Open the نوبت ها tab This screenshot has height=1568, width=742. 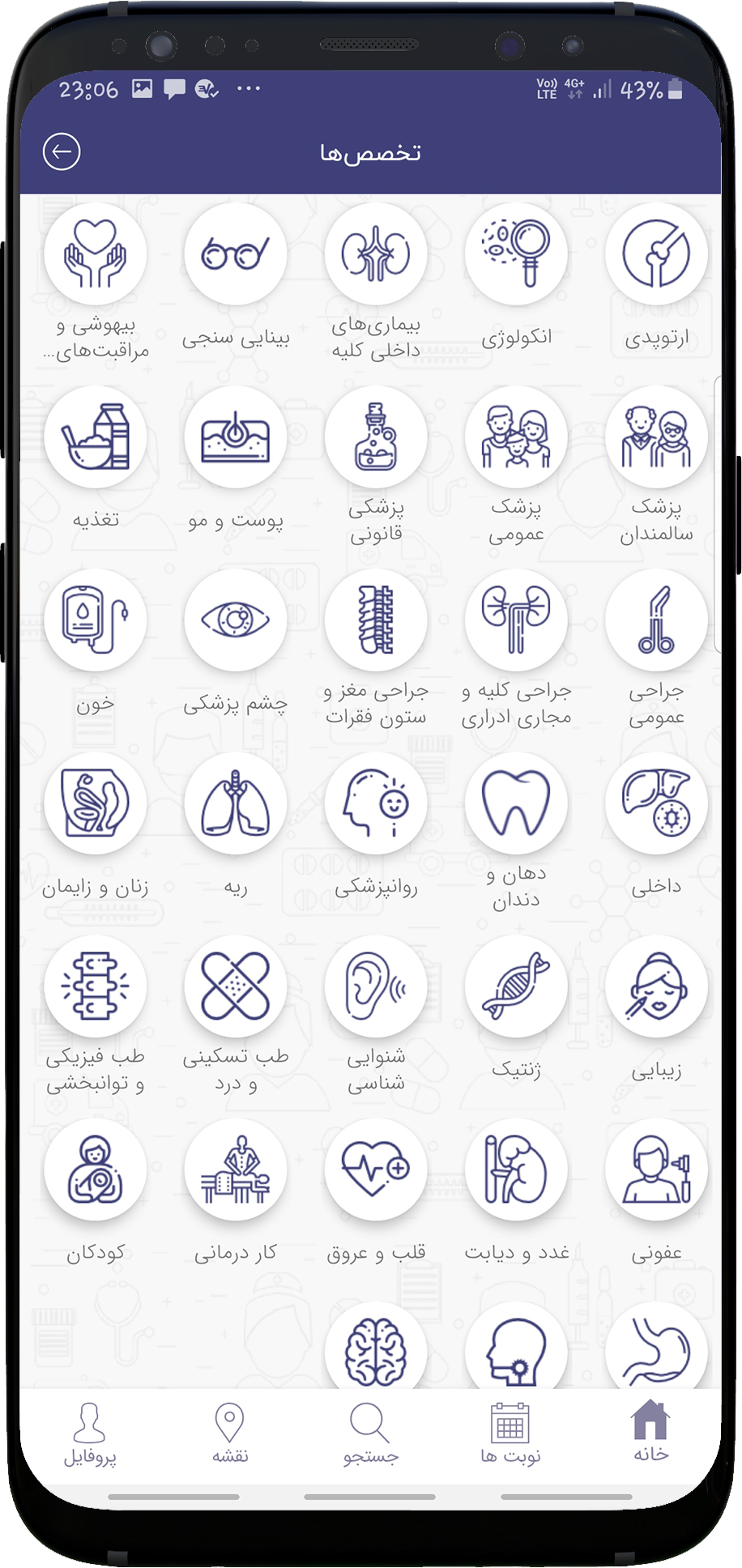click(510, 1433)
